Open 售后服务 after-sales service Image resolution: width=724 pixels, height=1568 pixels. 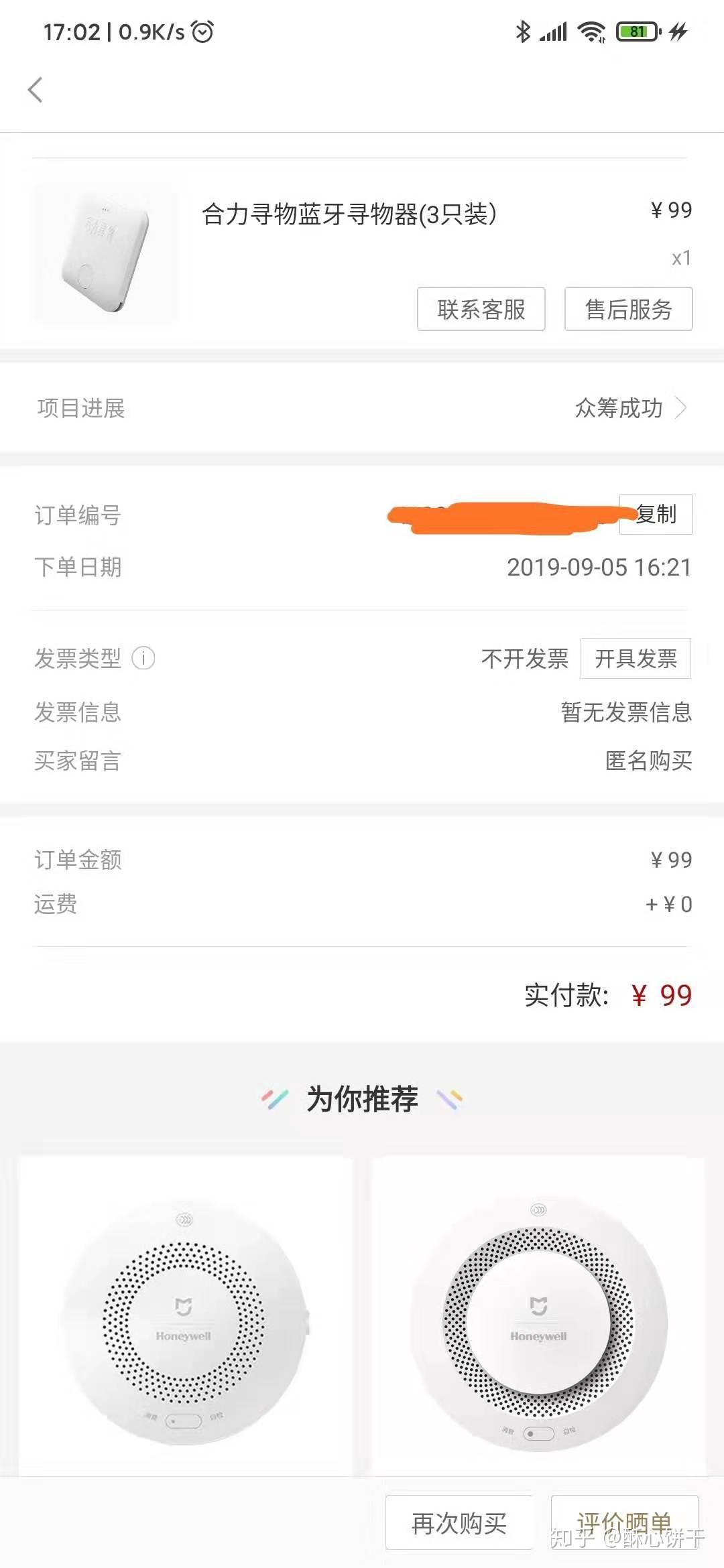point(628,309)
